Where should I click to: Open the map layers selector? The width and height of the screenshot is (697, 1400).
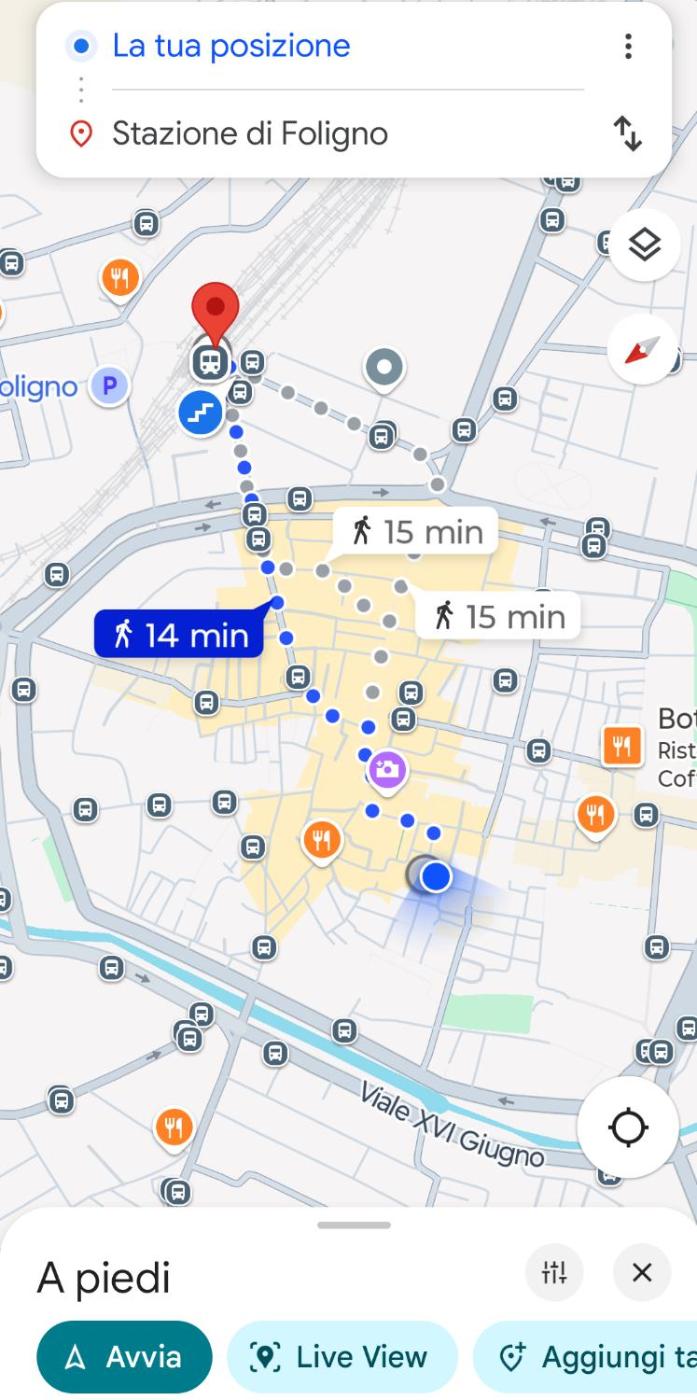point(644,245)
